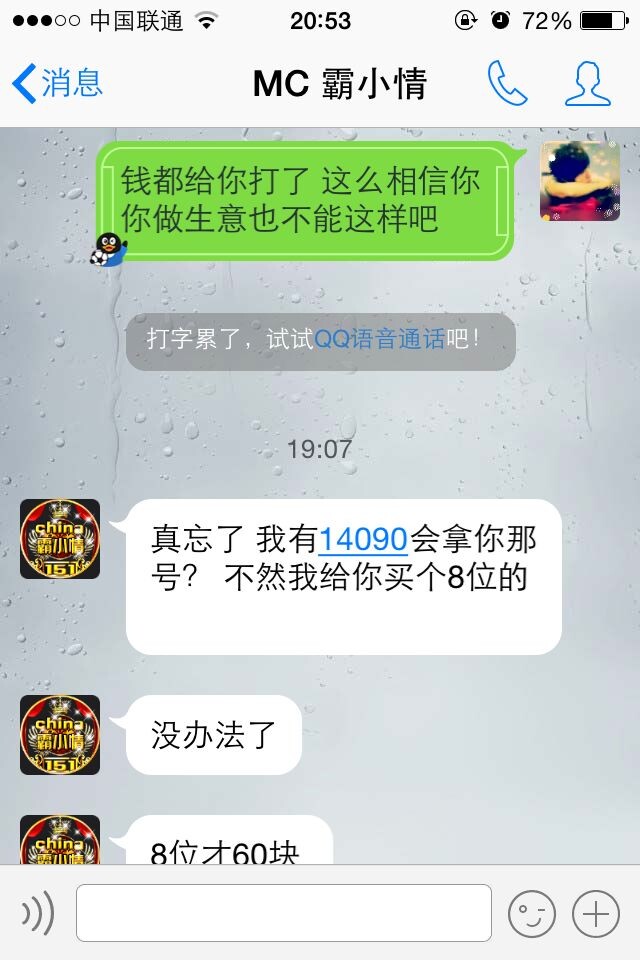Screen dimensions: 640x960
Task: Focus the message text field
Action: (283, 912)
